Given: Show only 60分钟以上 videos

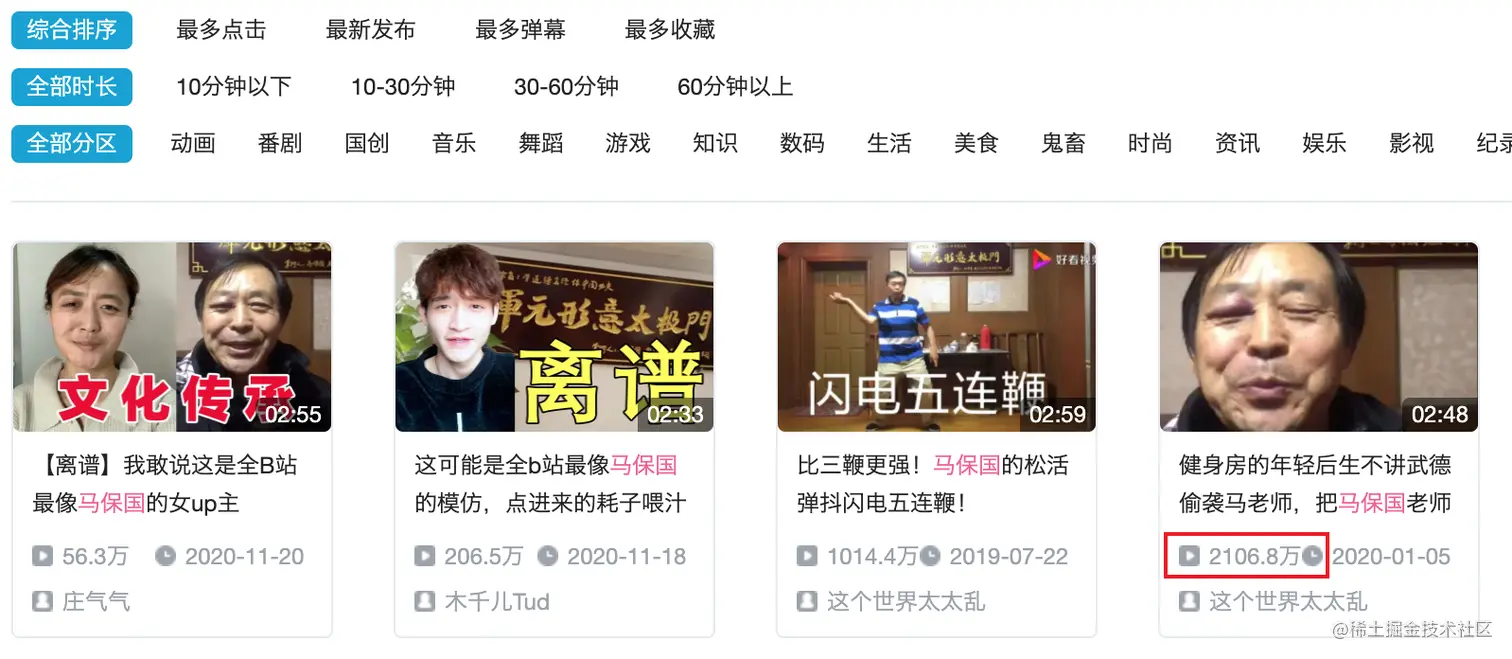Looking at the screenshot, I should pos(735,87).
